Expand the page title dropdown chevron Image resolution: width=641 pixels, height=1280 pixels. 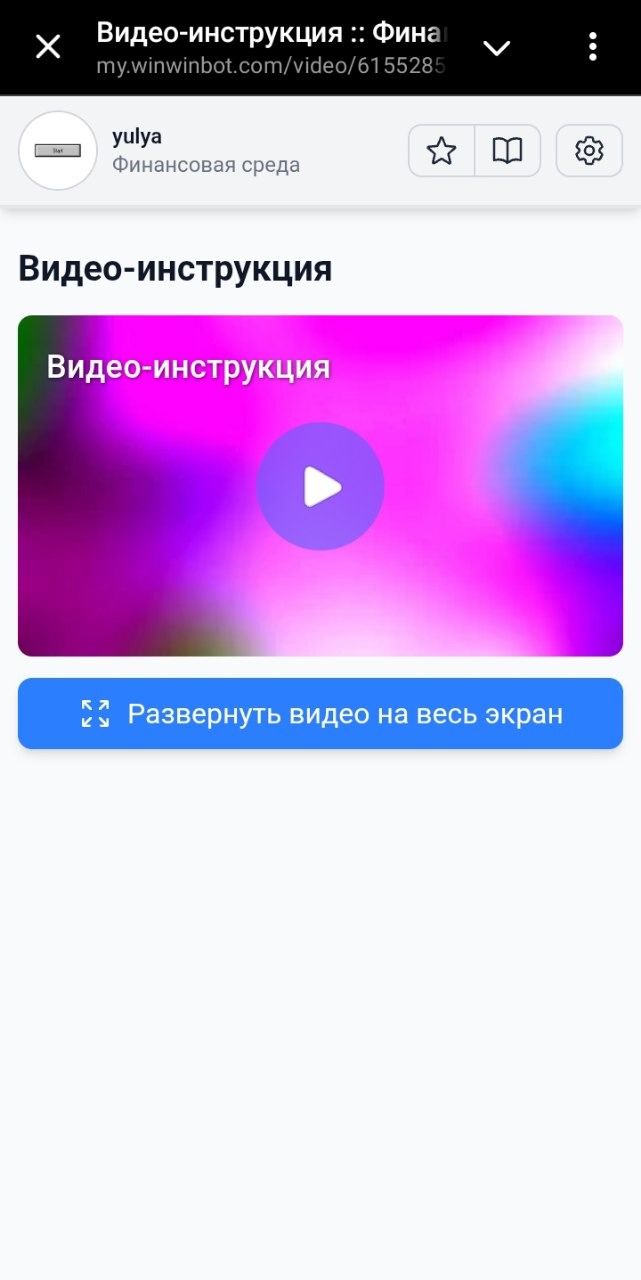(x=496, y=48)
